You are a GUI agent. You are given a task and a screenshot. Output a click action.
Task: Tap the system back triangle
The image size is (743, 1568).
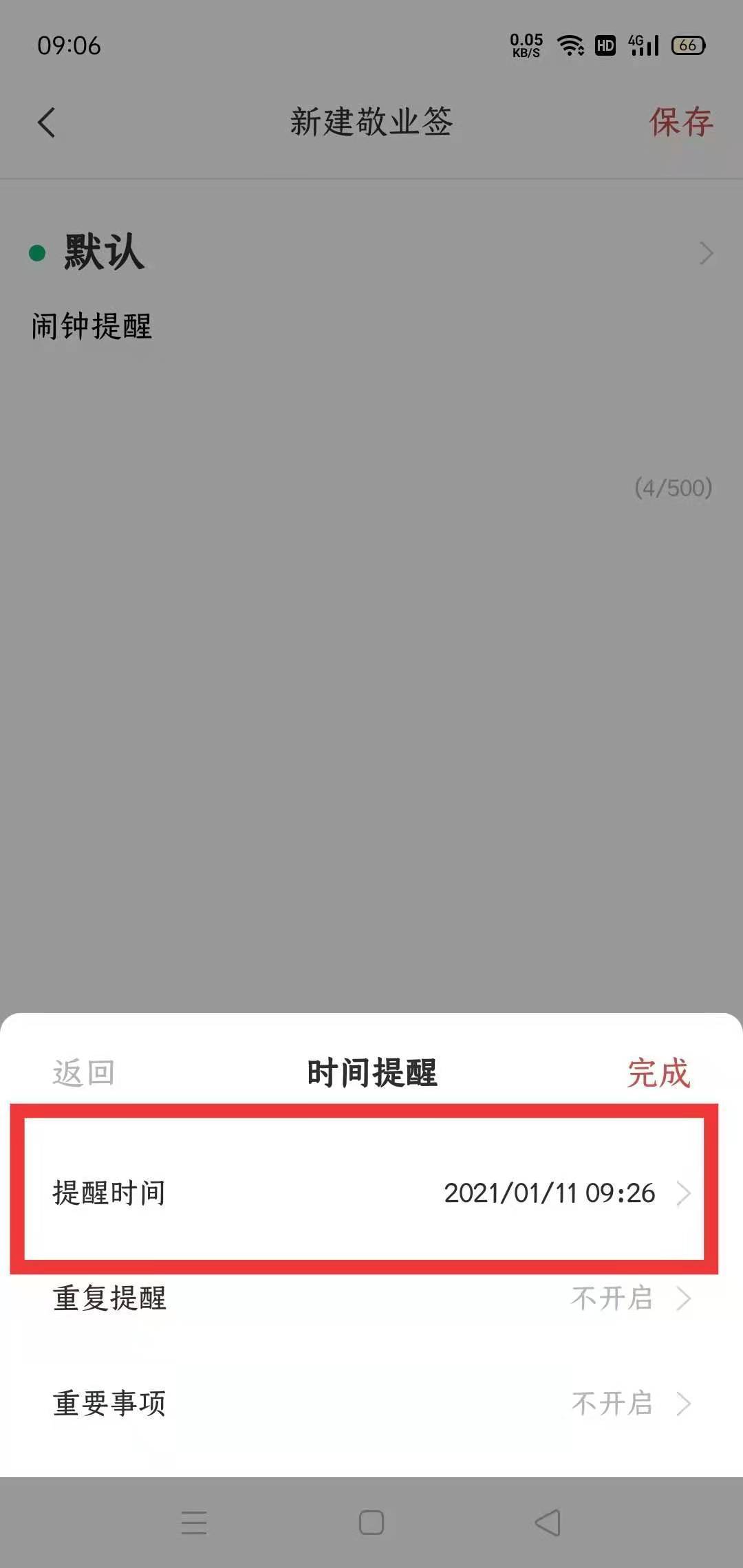point(548,1523)
